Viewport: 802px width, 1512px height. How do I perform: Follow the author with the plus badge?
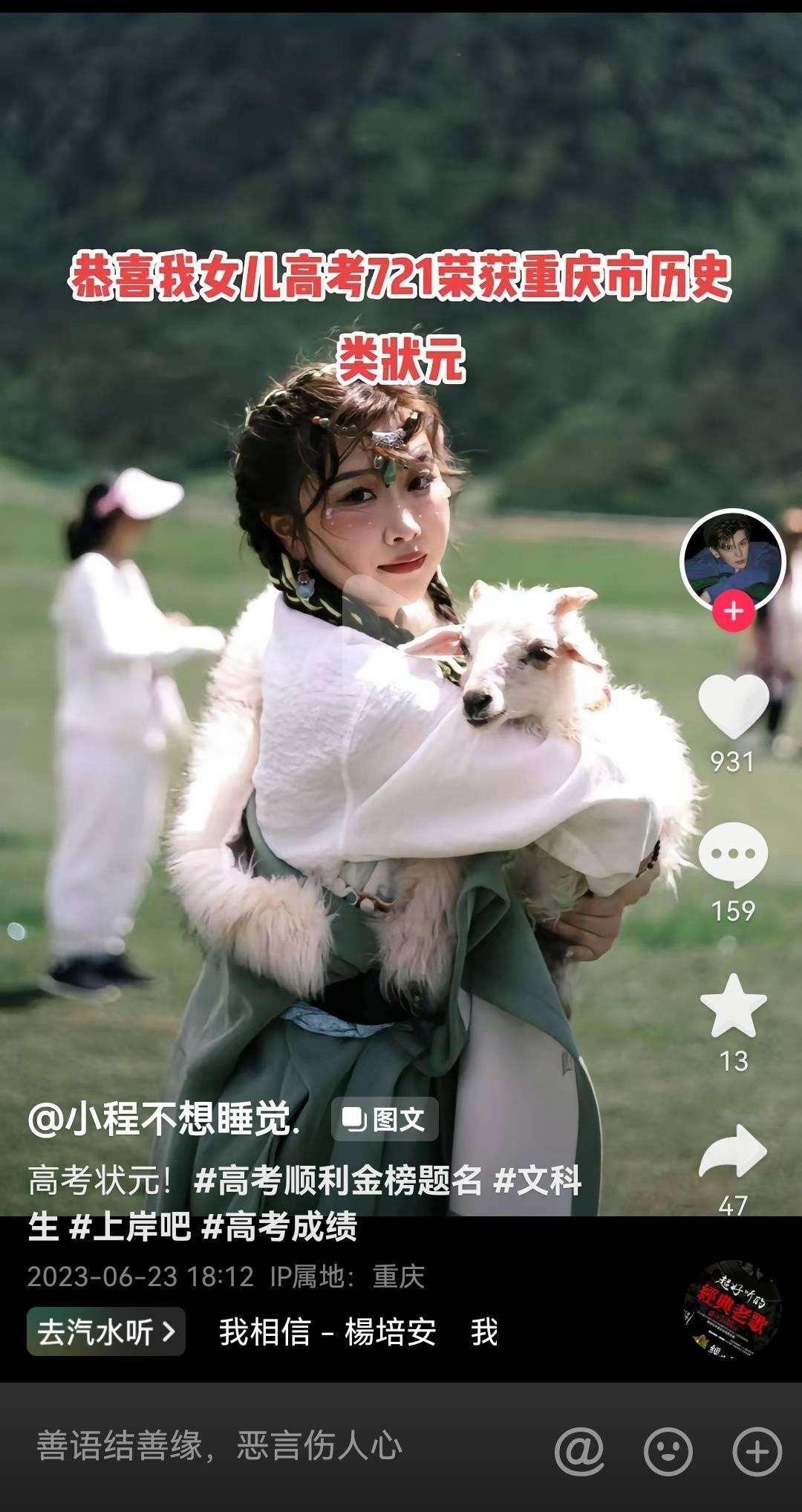coord(734,611)
